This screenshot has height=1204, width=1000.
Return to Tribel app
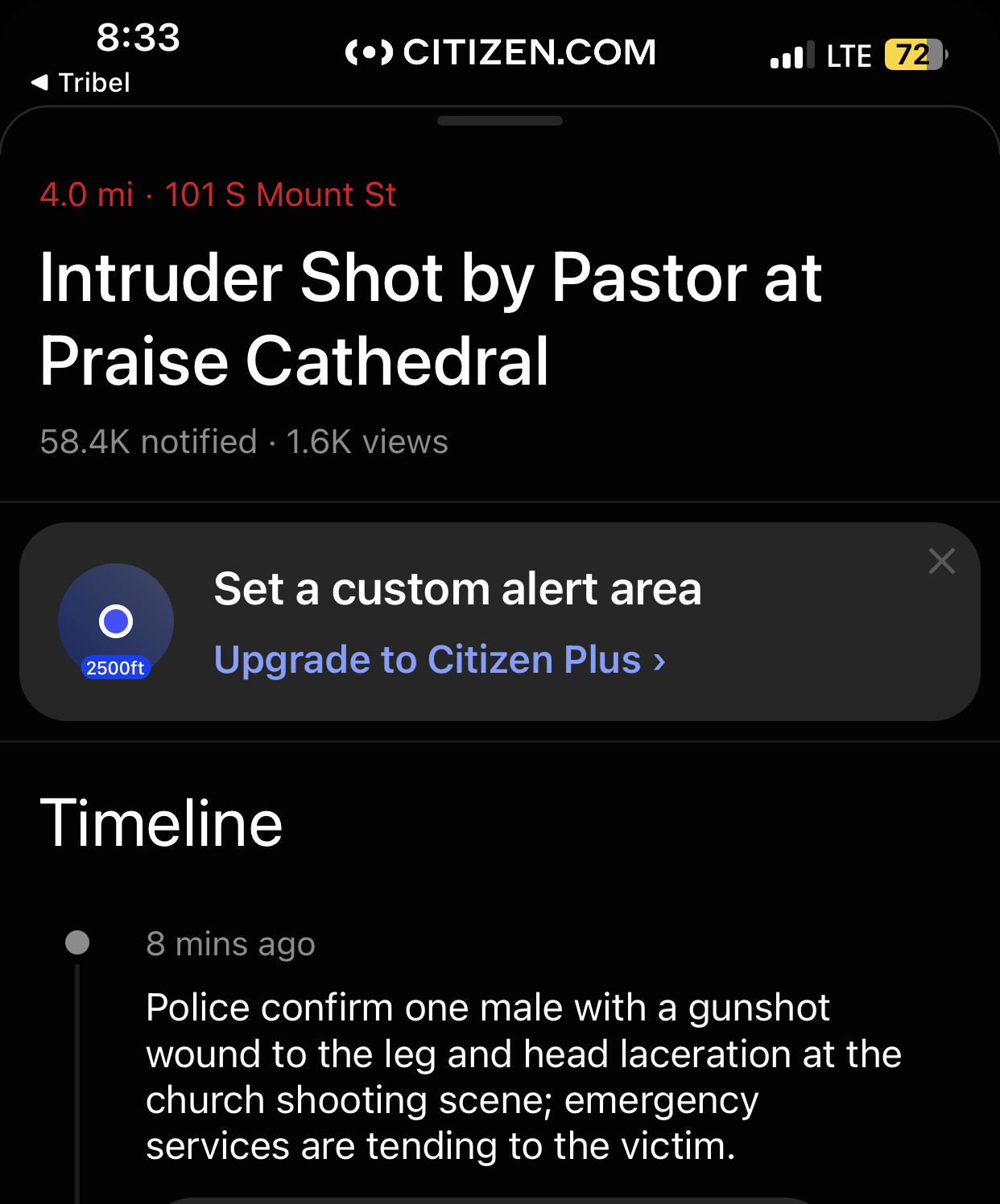coord(81,82)
